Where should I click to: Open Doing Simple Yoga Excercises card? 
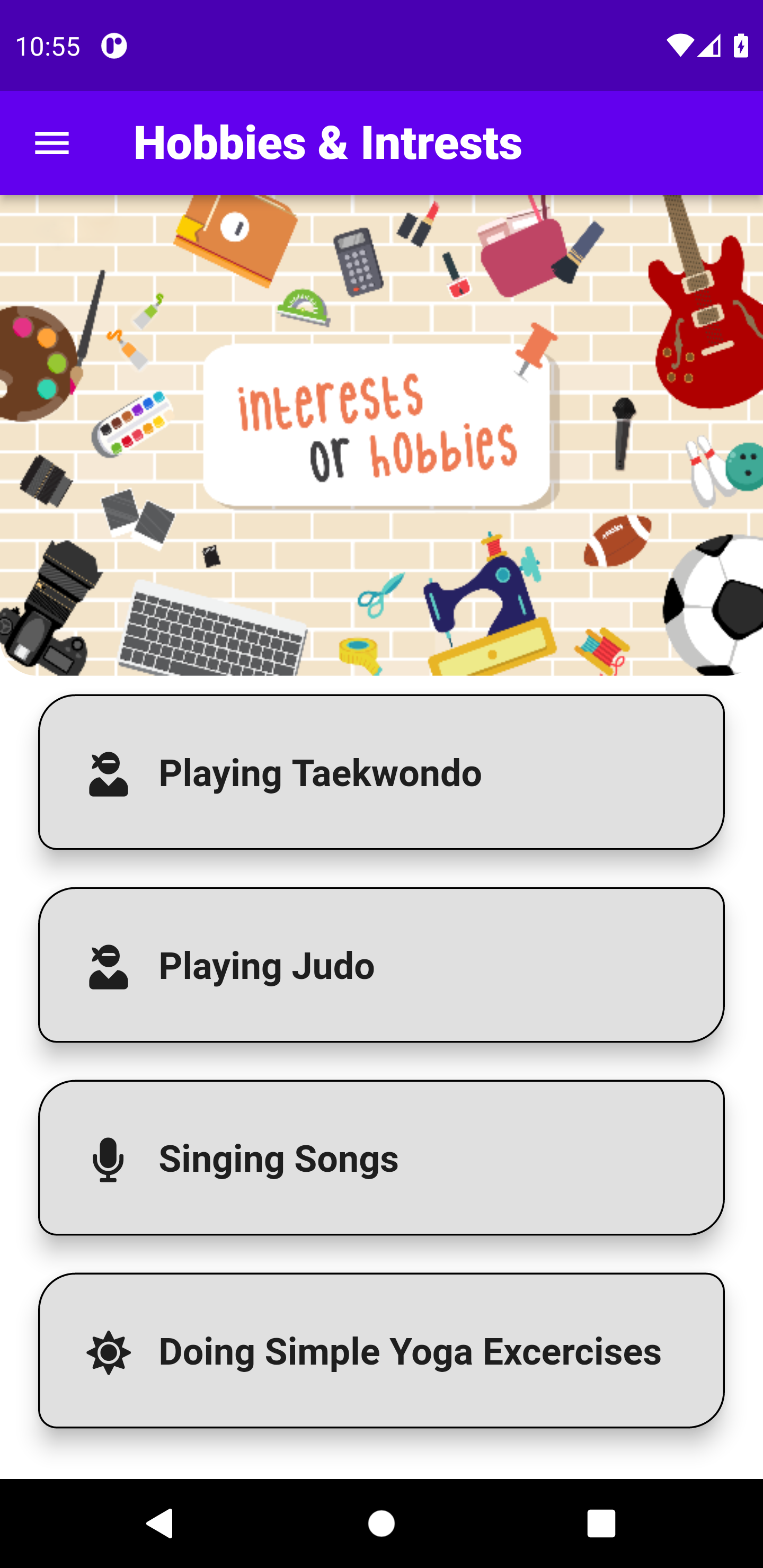point(381,1351)
